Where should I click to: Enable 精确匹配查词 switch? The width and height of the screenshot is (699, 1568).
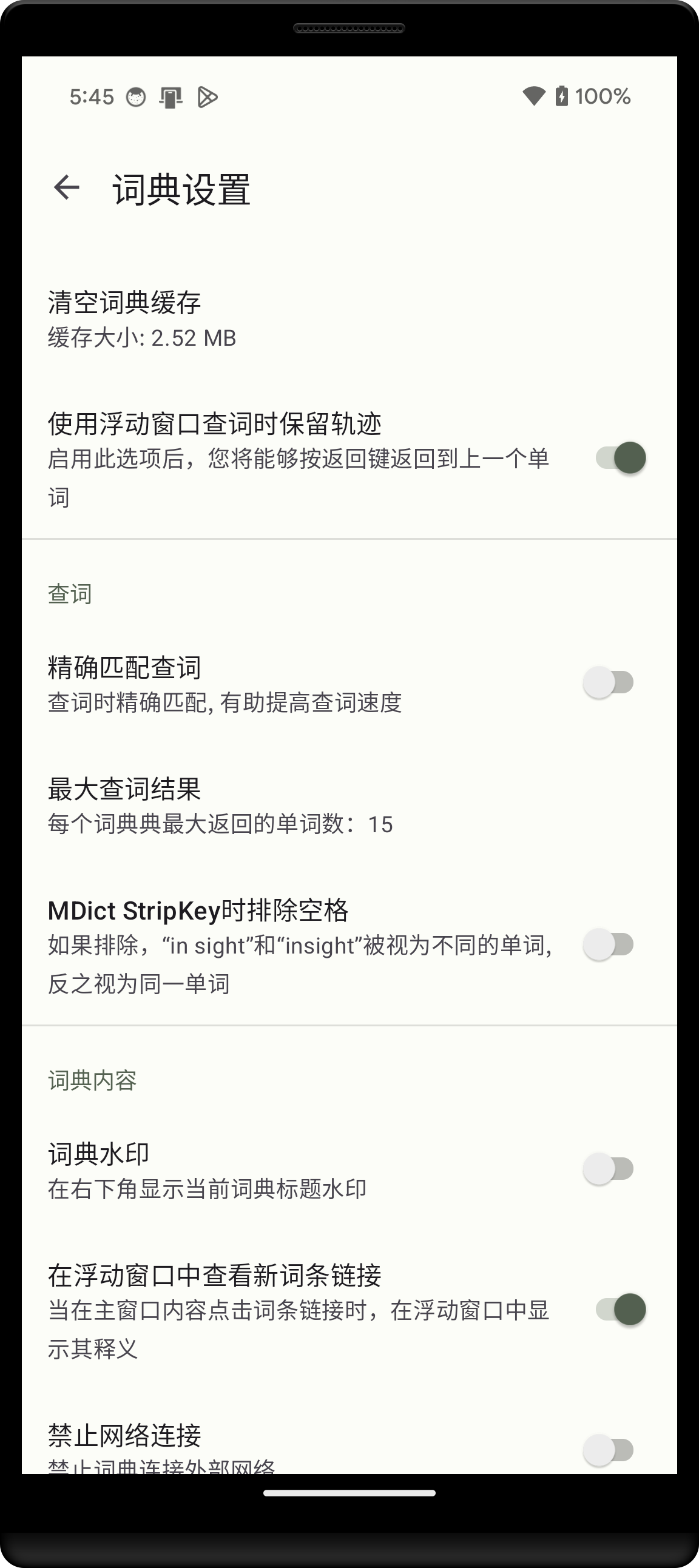[608, 682]
